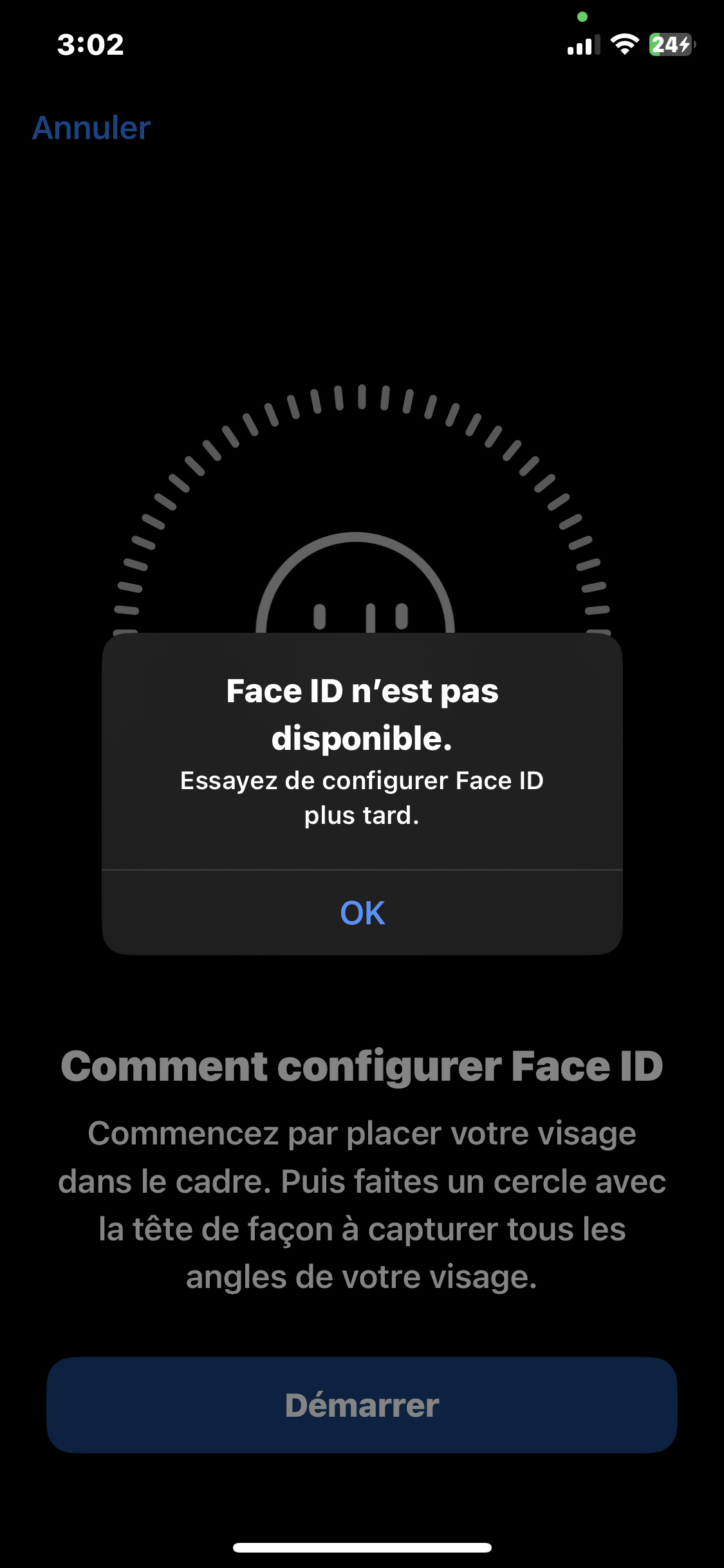The height and width of the screenshot is (1568, 724).
Task: Tap the Comment configurer Face ID heading
Action: [362, 1065]
